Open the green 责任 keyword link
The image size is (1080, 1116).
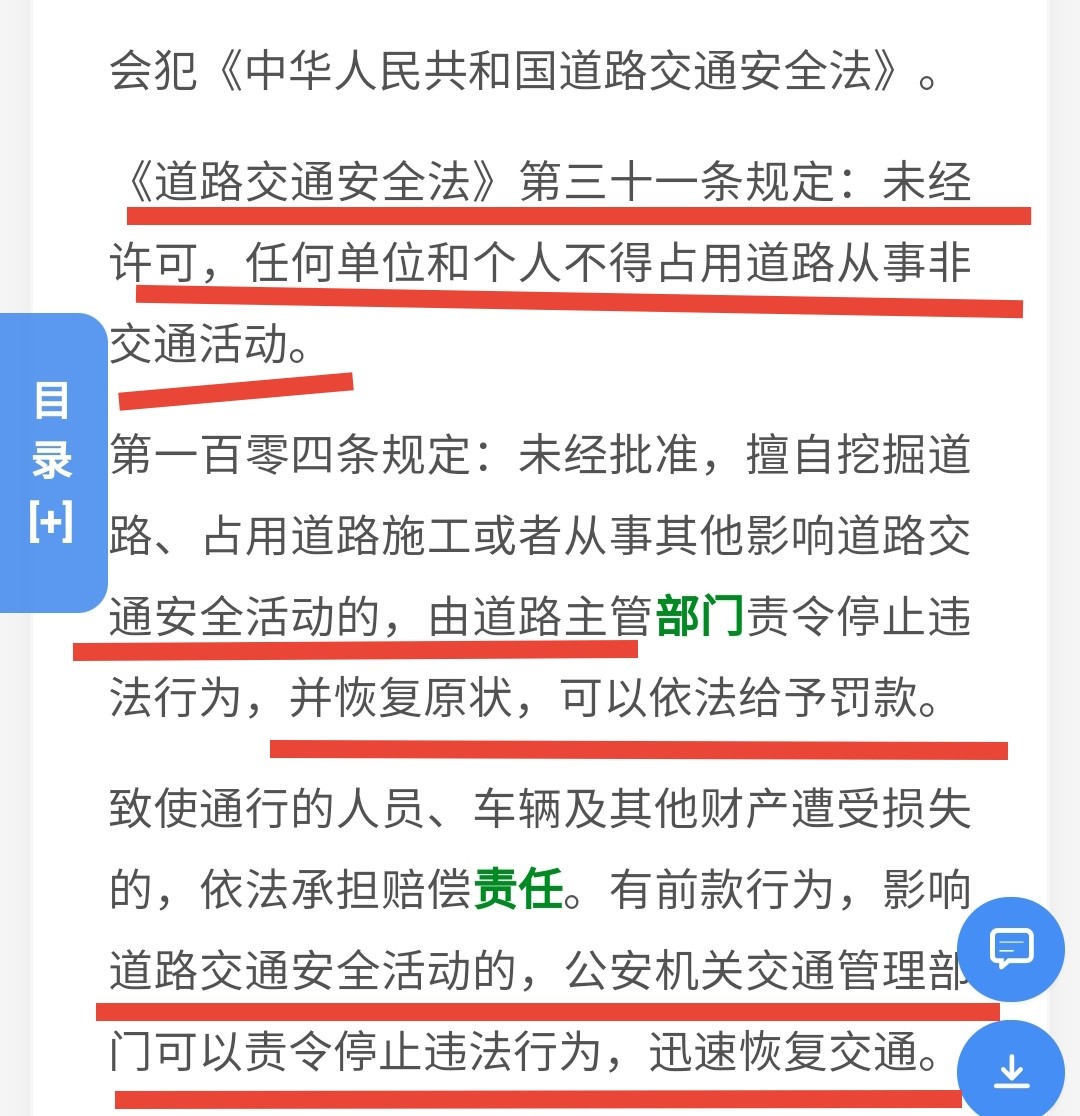click(x=519, y=889)
